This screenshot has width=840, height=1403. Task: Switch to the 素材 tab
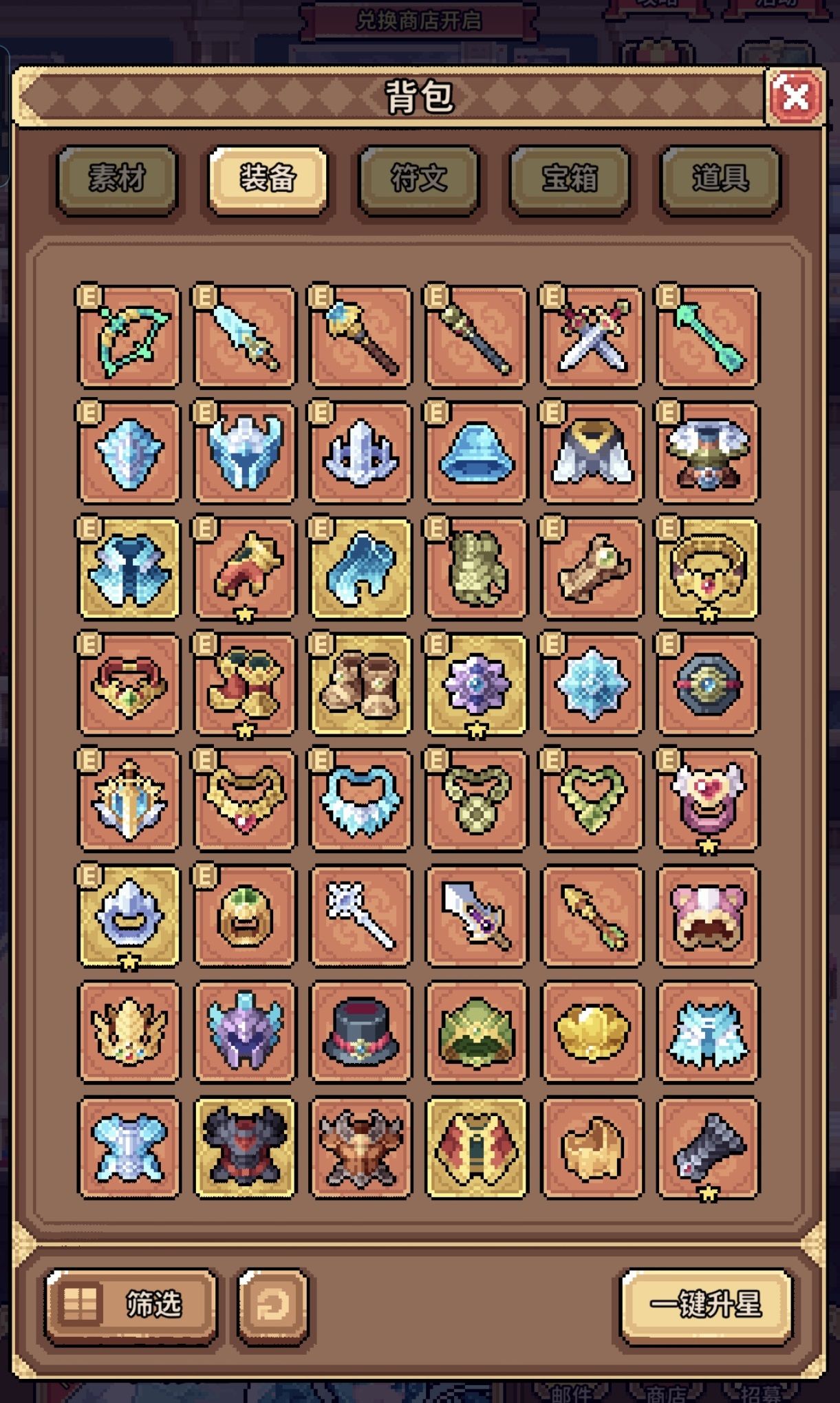(117, 179)
